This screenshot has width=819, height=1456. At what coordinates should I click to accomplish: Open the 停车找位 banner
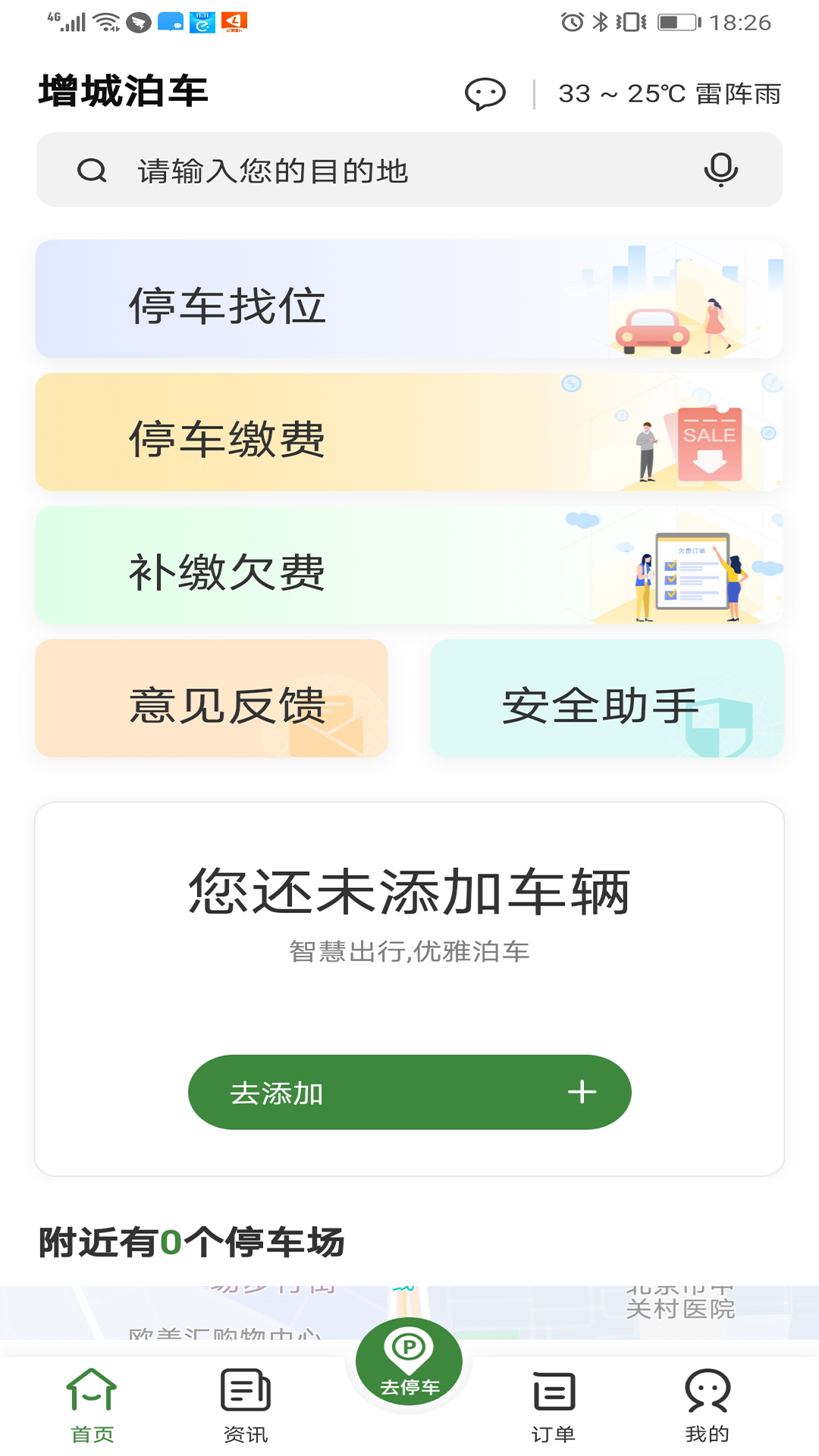coord(409,300)
